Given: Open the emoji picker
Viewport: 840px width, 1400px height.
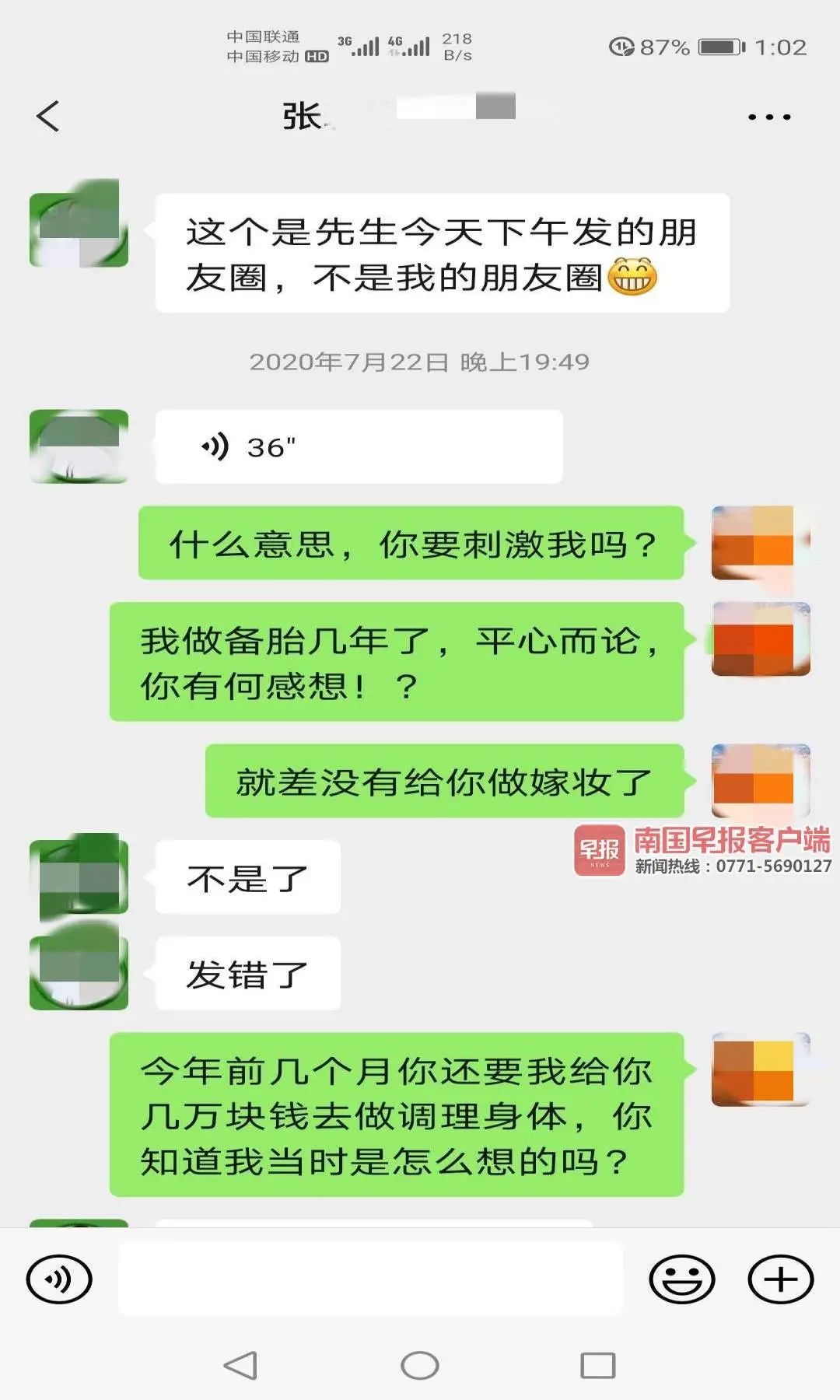Looking at the screenshot, I should 682,1279.
